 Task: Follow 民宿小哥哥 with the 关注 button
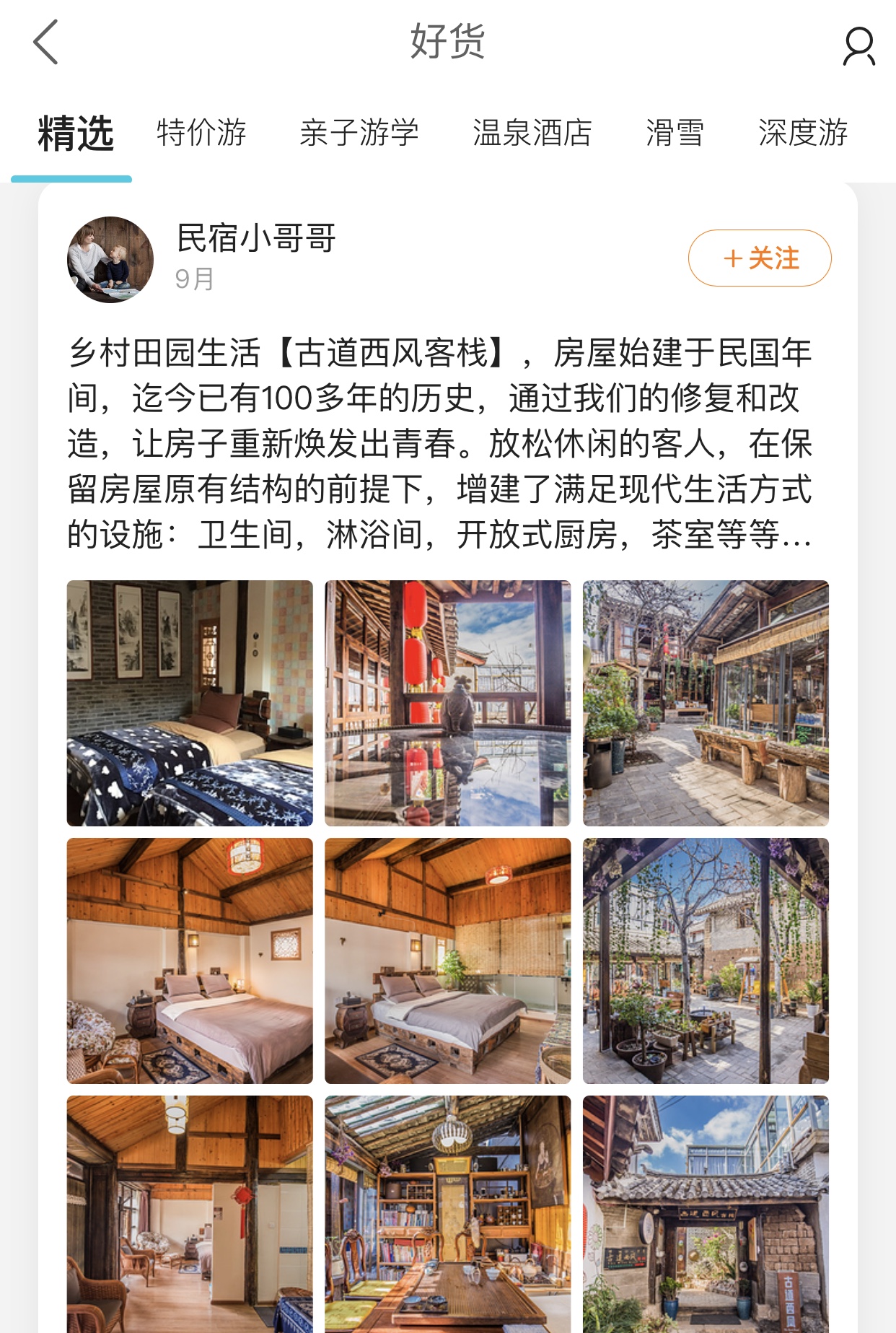pos(759,258)
